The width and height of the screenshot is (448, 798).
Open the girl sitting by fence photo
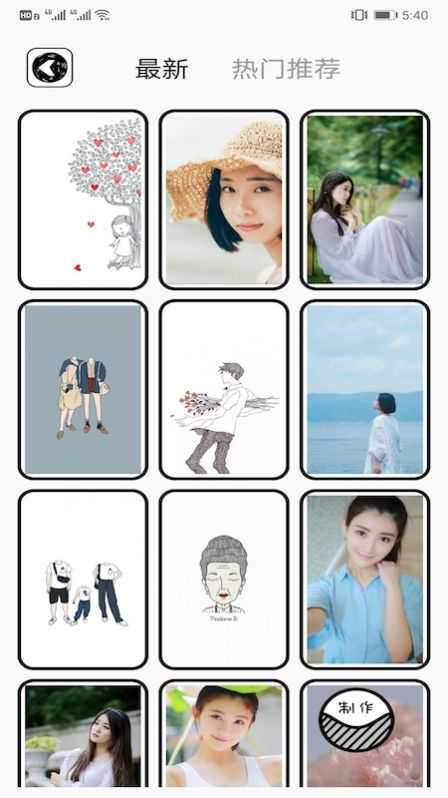365,200
